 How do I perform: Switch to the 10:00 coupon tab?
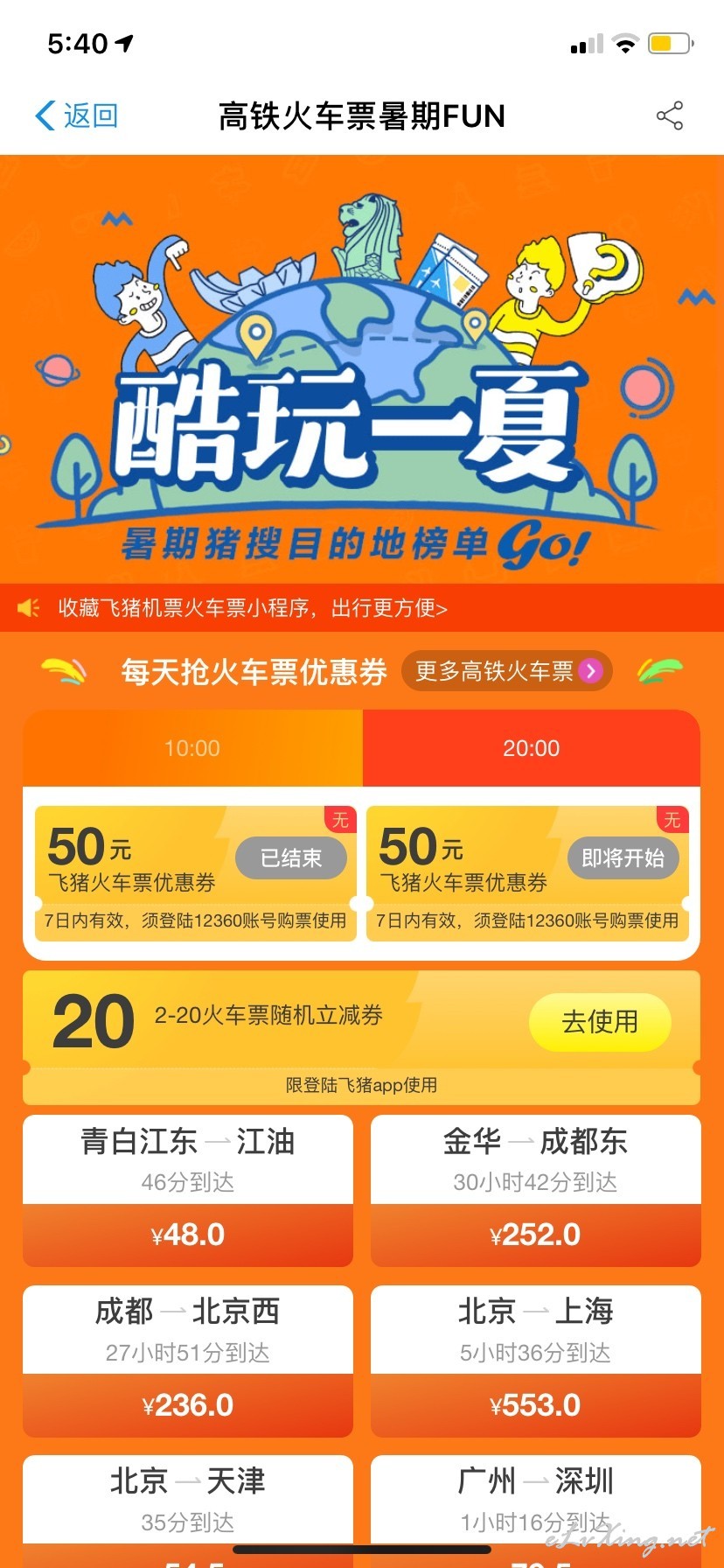192,748
